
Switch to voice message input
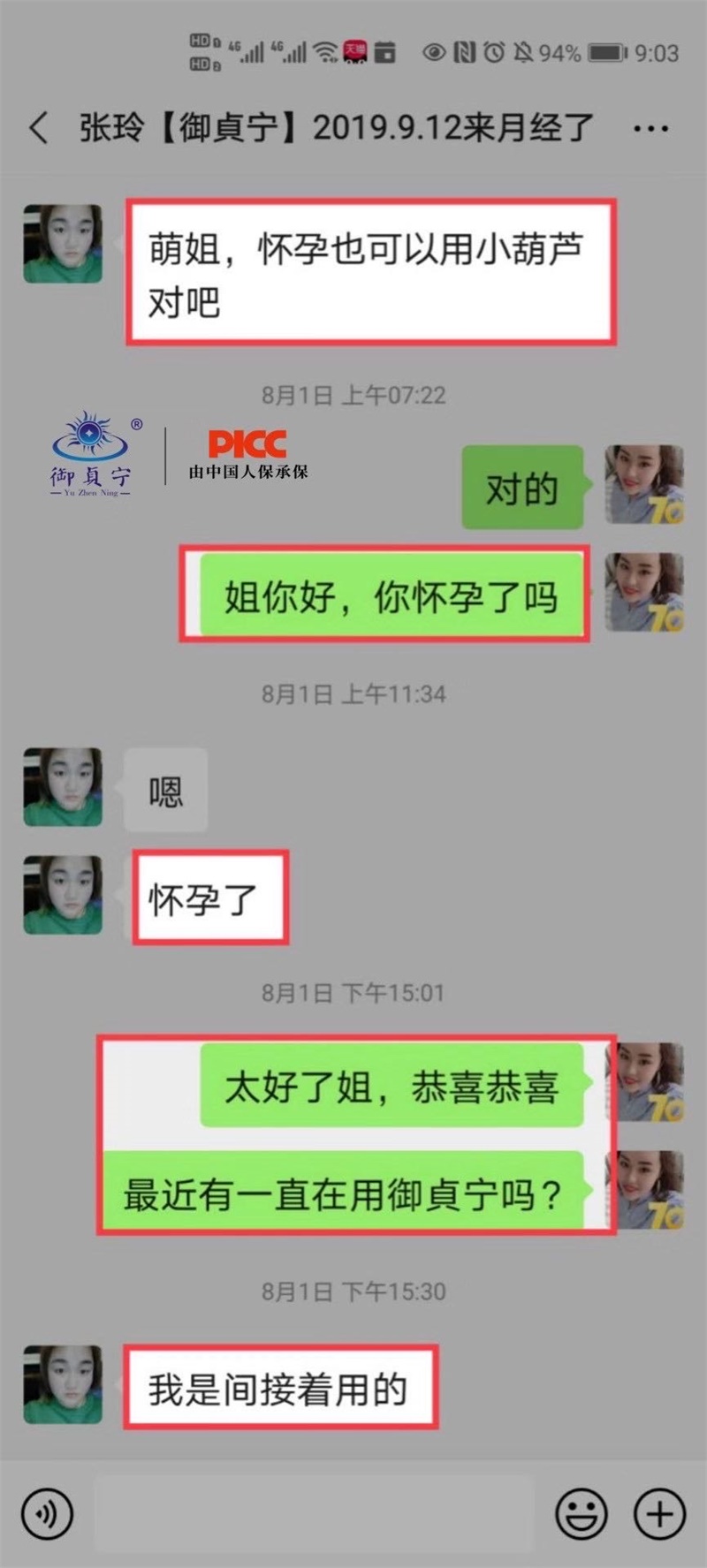46,1514
